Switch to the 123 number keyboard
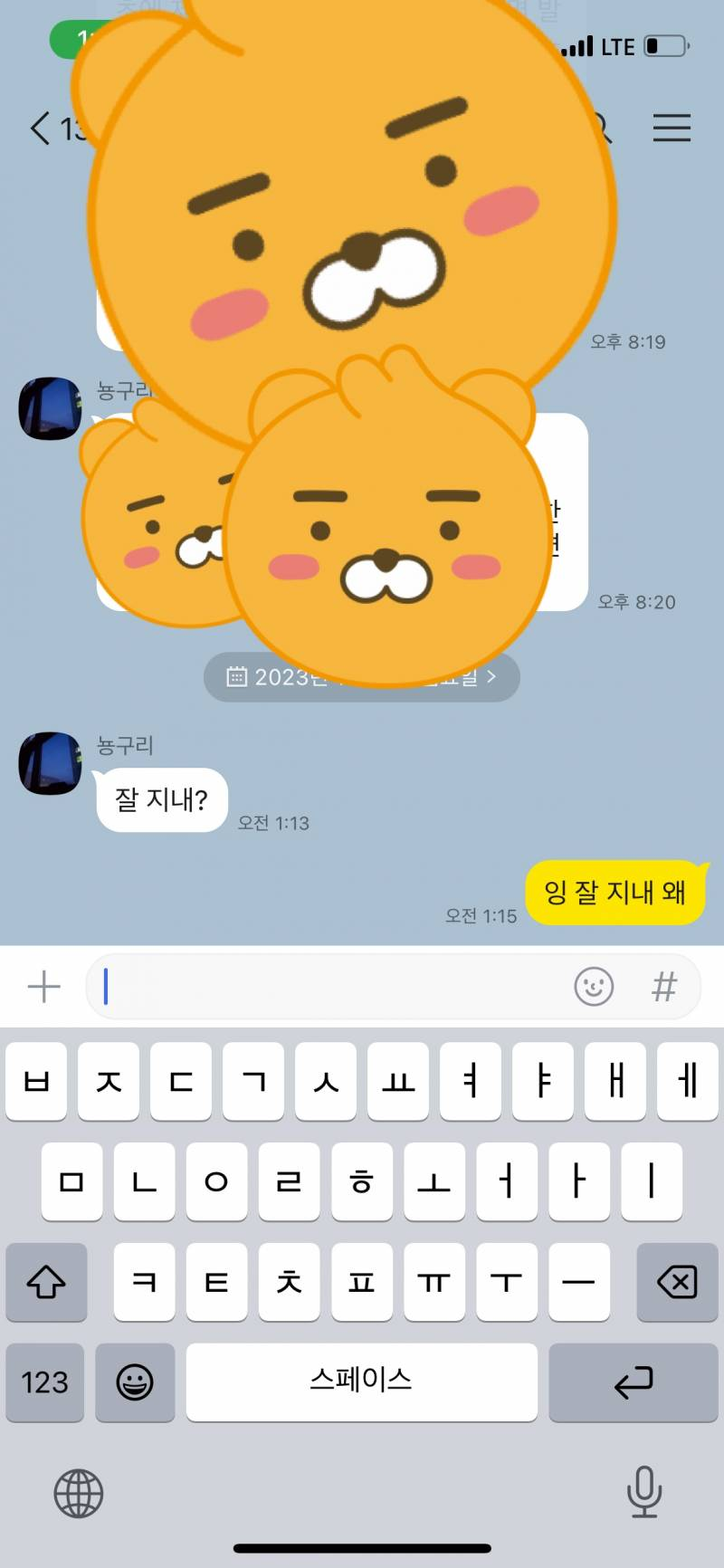 pyautogui.click(x=45, y=1382)
